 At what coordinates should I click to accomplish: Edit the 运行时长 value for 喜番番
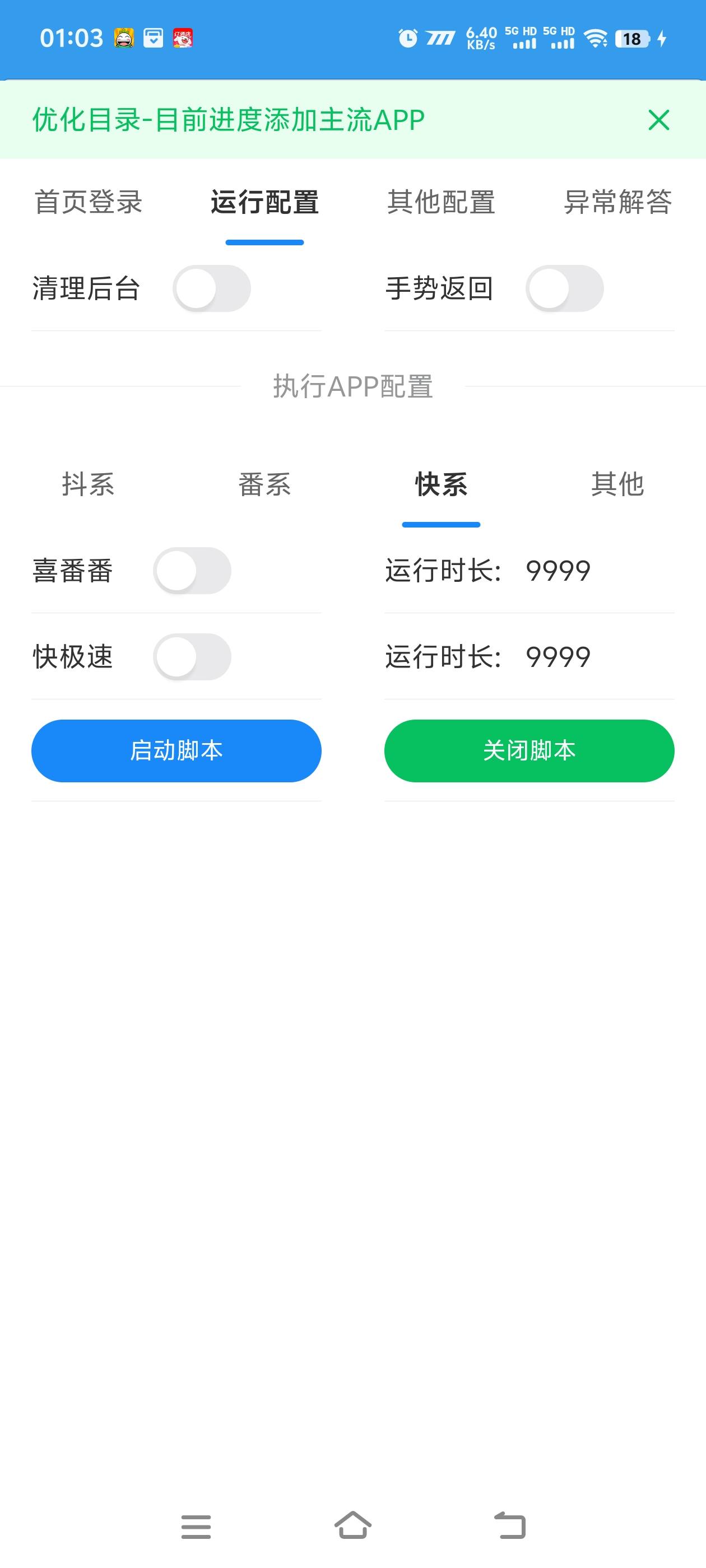[x=558, y=571]
